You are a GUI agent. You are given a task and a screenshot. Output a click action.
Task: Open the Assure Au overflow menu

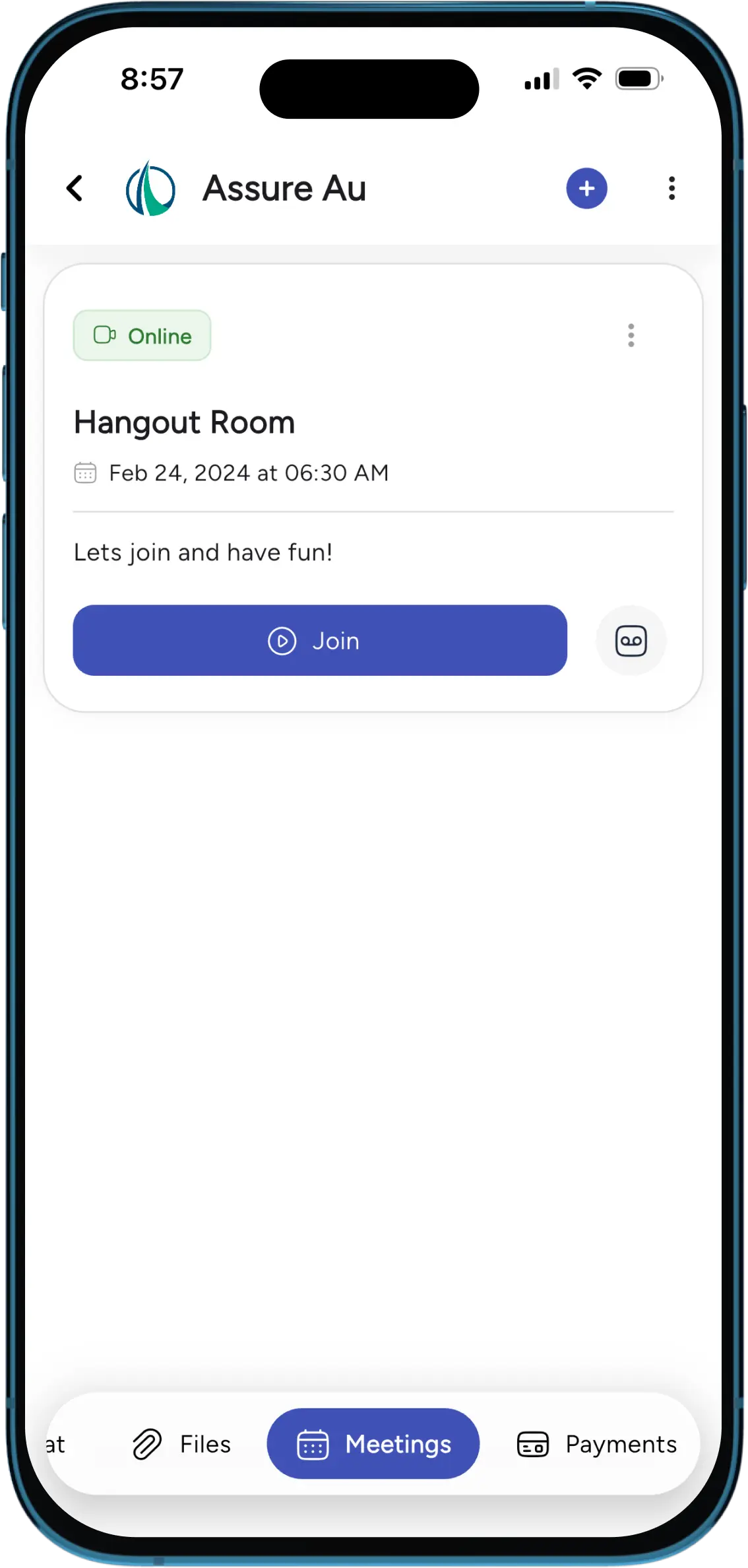[671, 189]
